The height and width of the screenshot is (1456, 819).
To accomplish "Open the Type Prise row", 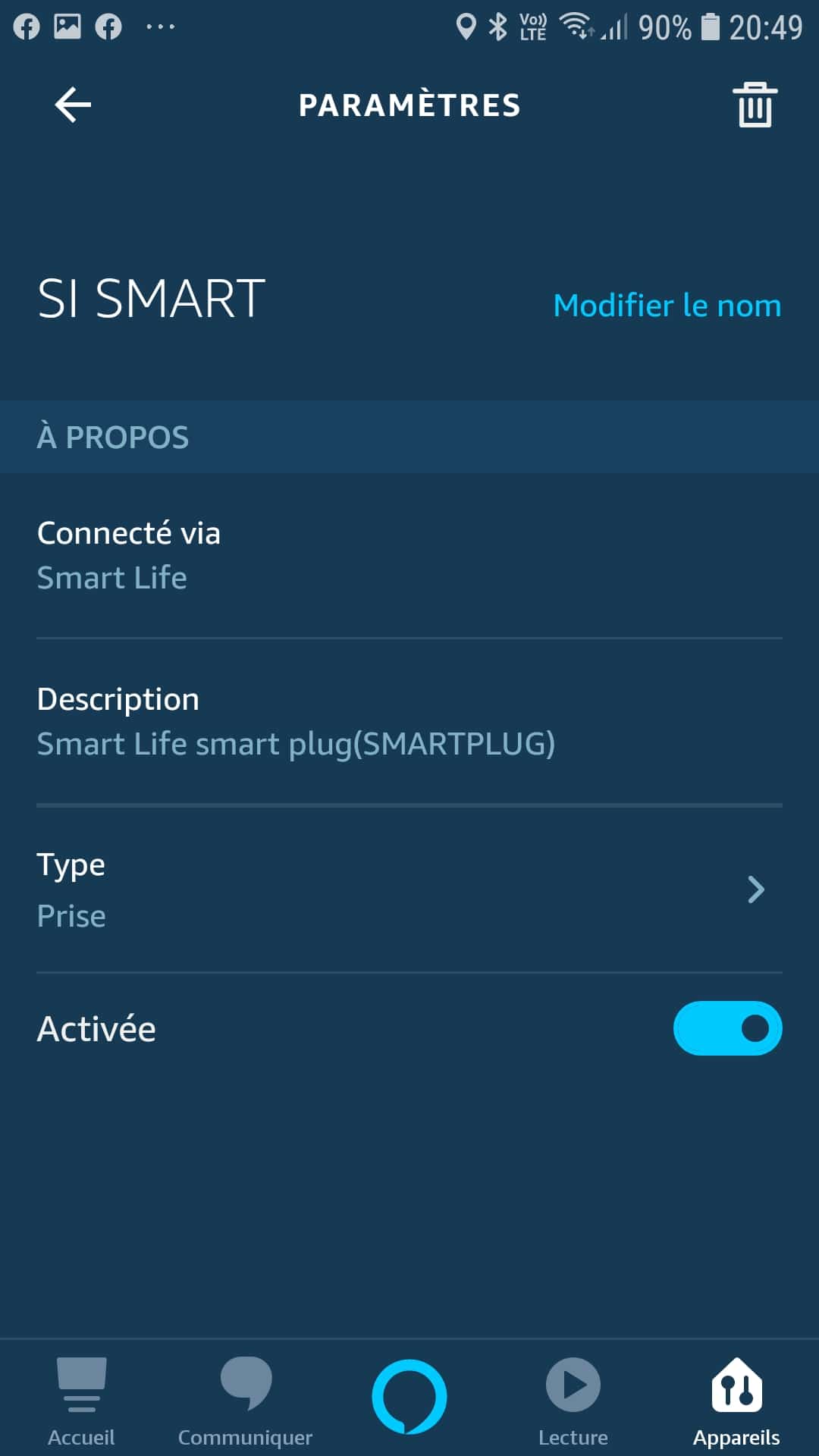I will pos(409,890).
